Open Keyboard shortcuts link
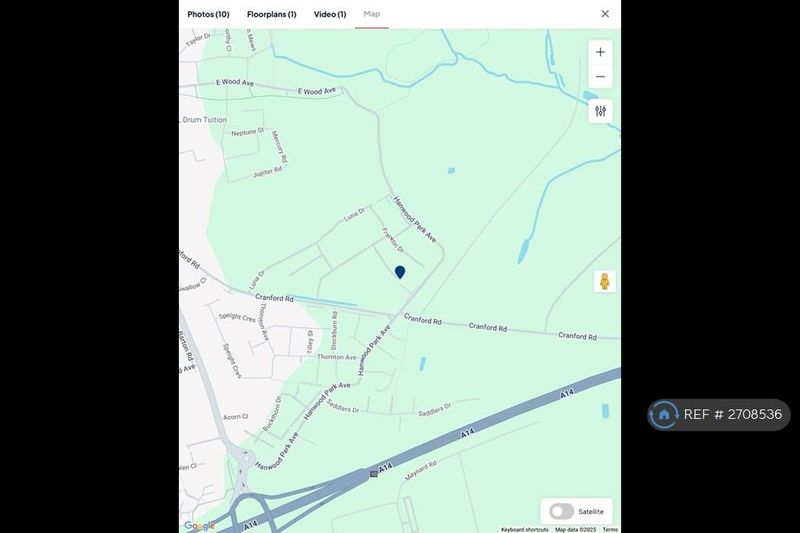800x533 pixels. coord(525,529)
